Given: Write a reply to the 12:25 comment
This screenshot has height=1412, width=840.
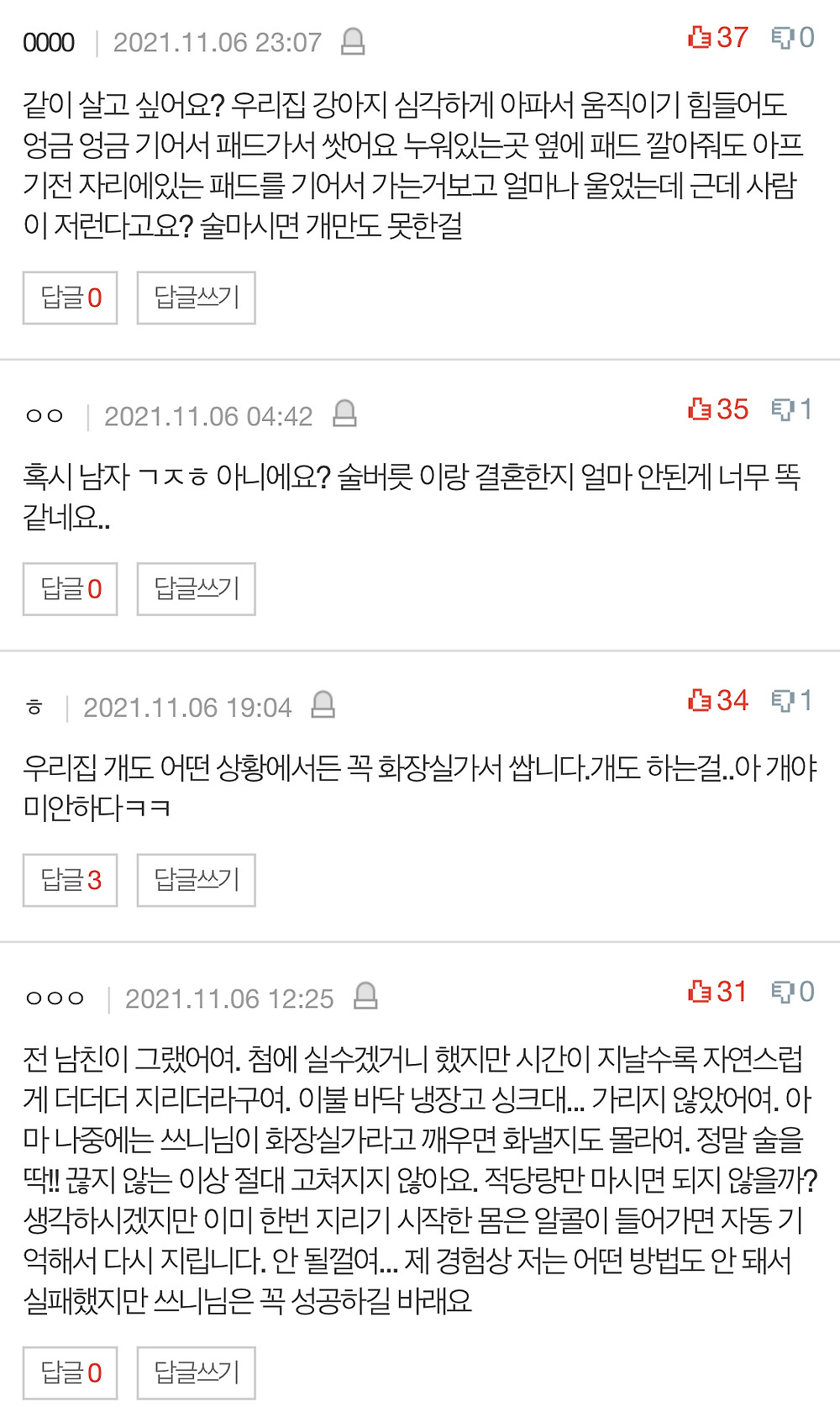Looking at the screenshot, I should [x=197, y=1373].
